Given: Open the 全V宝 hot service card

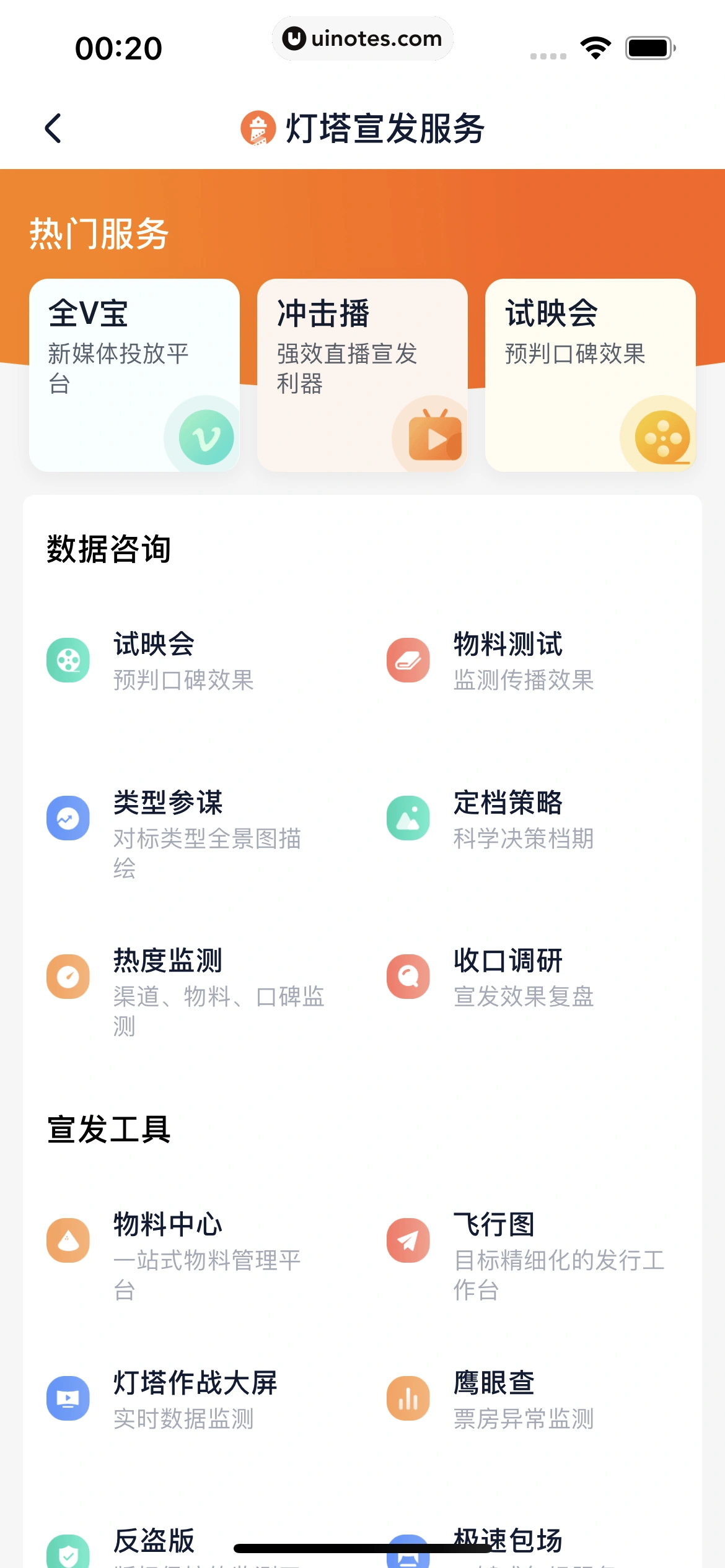Looking at the screenshot, I should pyautogui.click(x=134, y=375).
